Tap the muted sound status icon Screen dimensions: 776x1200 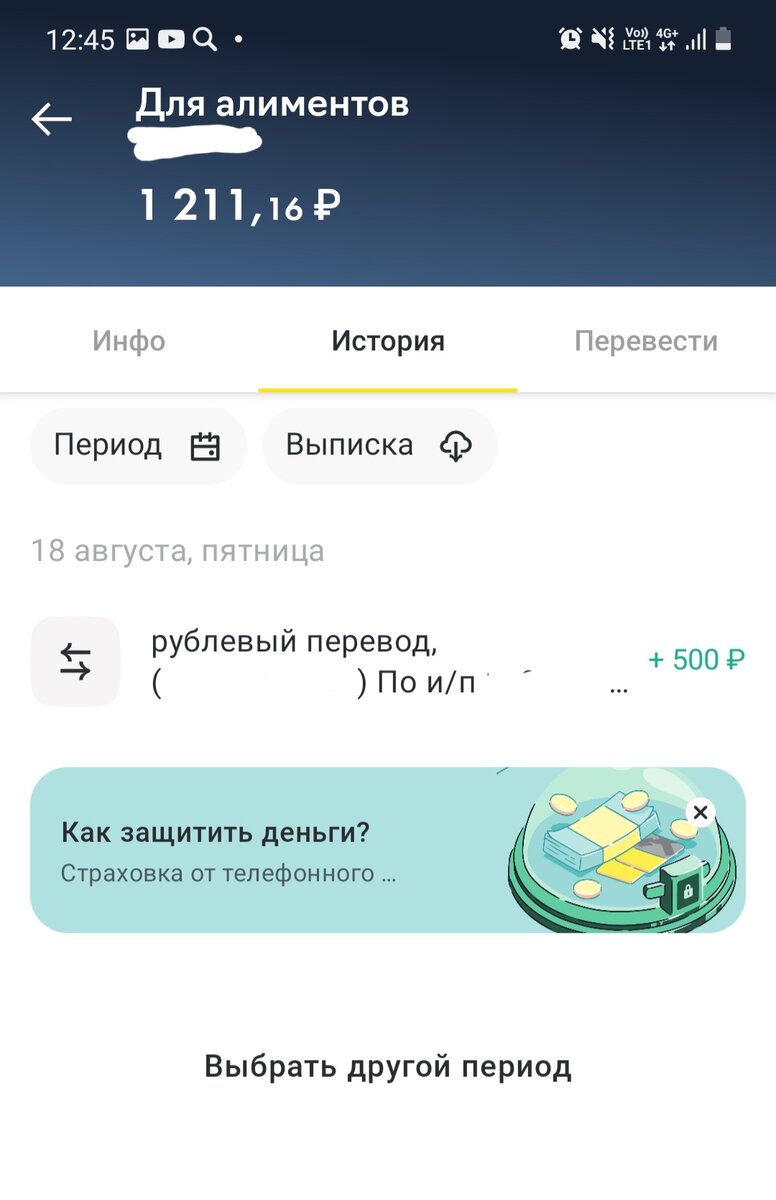(601, 36)
